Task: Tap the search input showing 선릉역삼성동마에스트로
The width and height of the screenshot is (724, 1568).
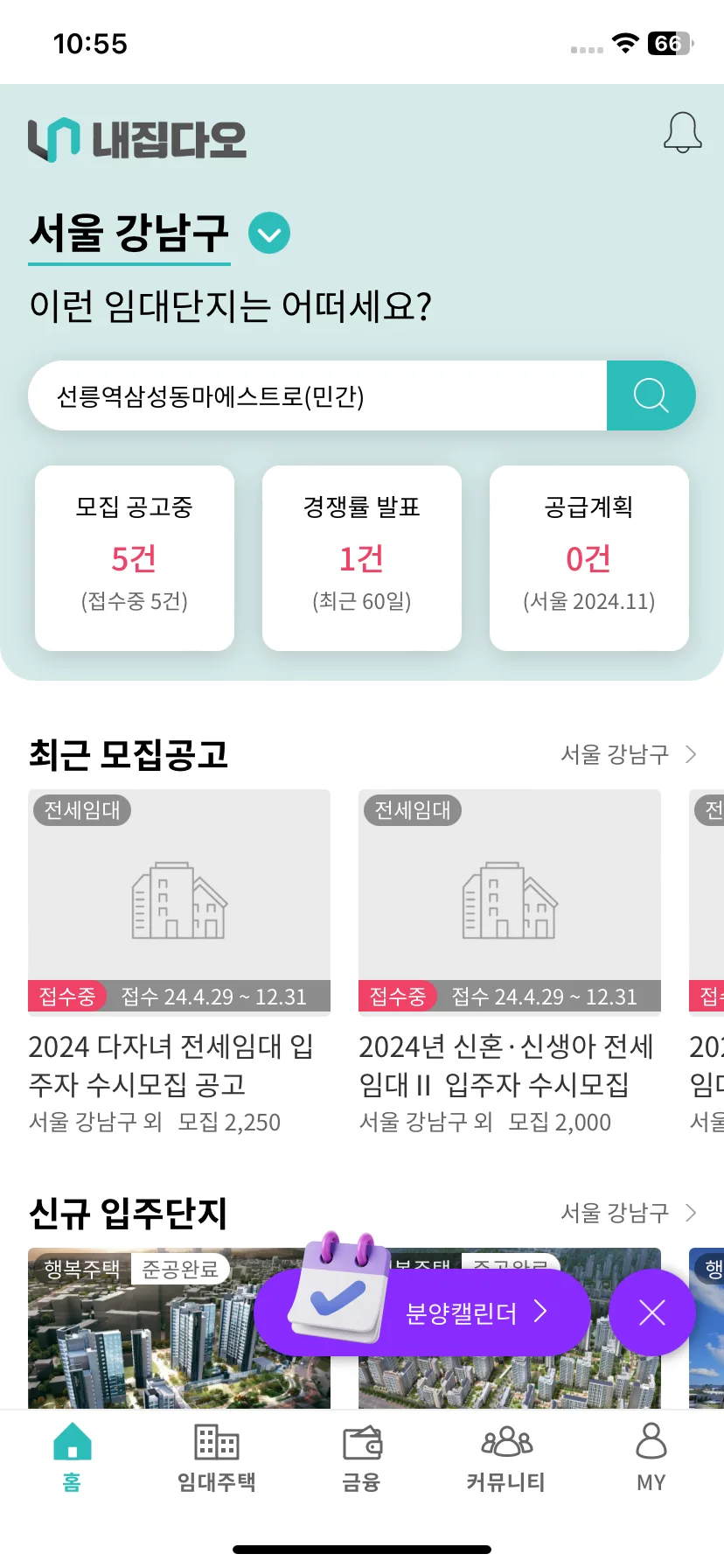Action: pos(315,395)
